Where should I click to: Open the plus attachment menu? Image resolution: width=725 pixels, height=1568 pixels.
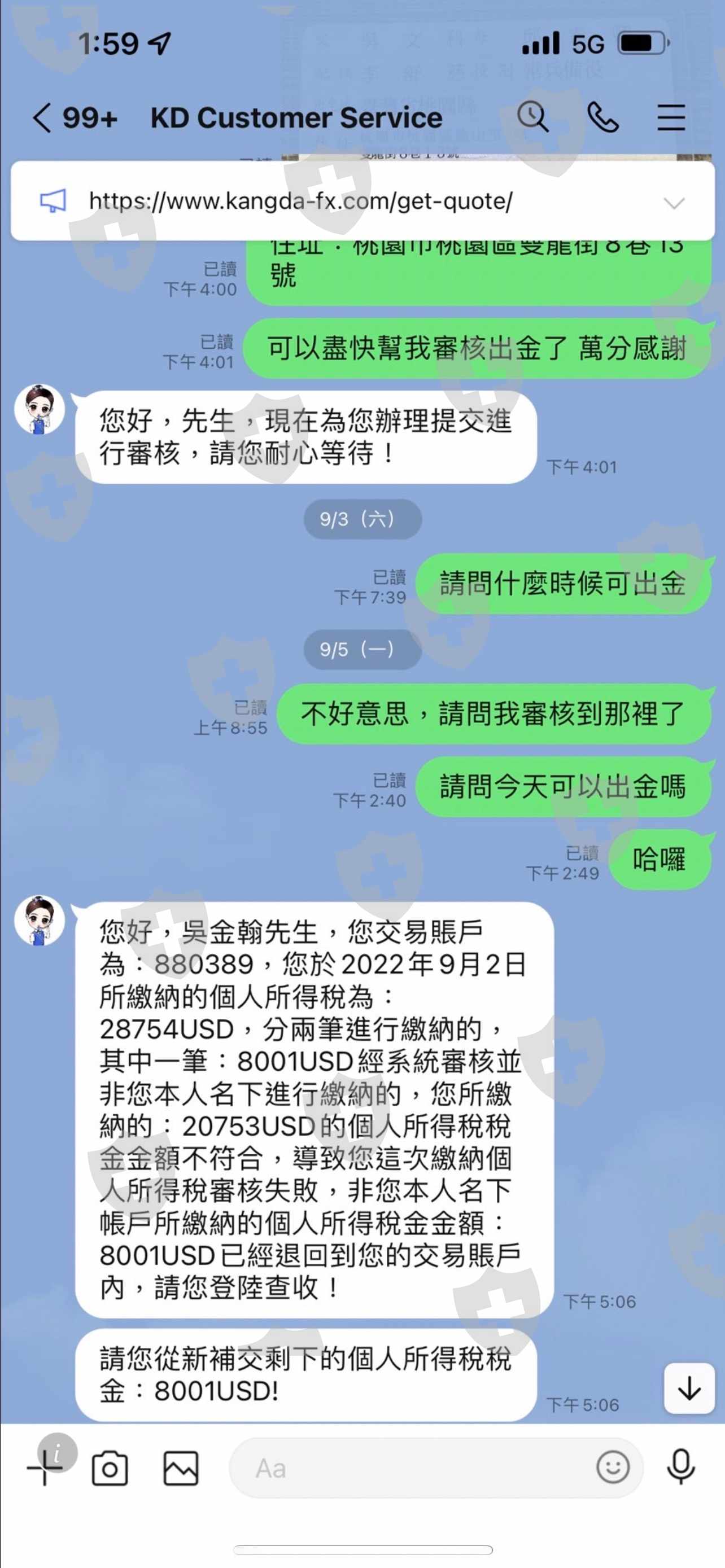pos(45,1468)
